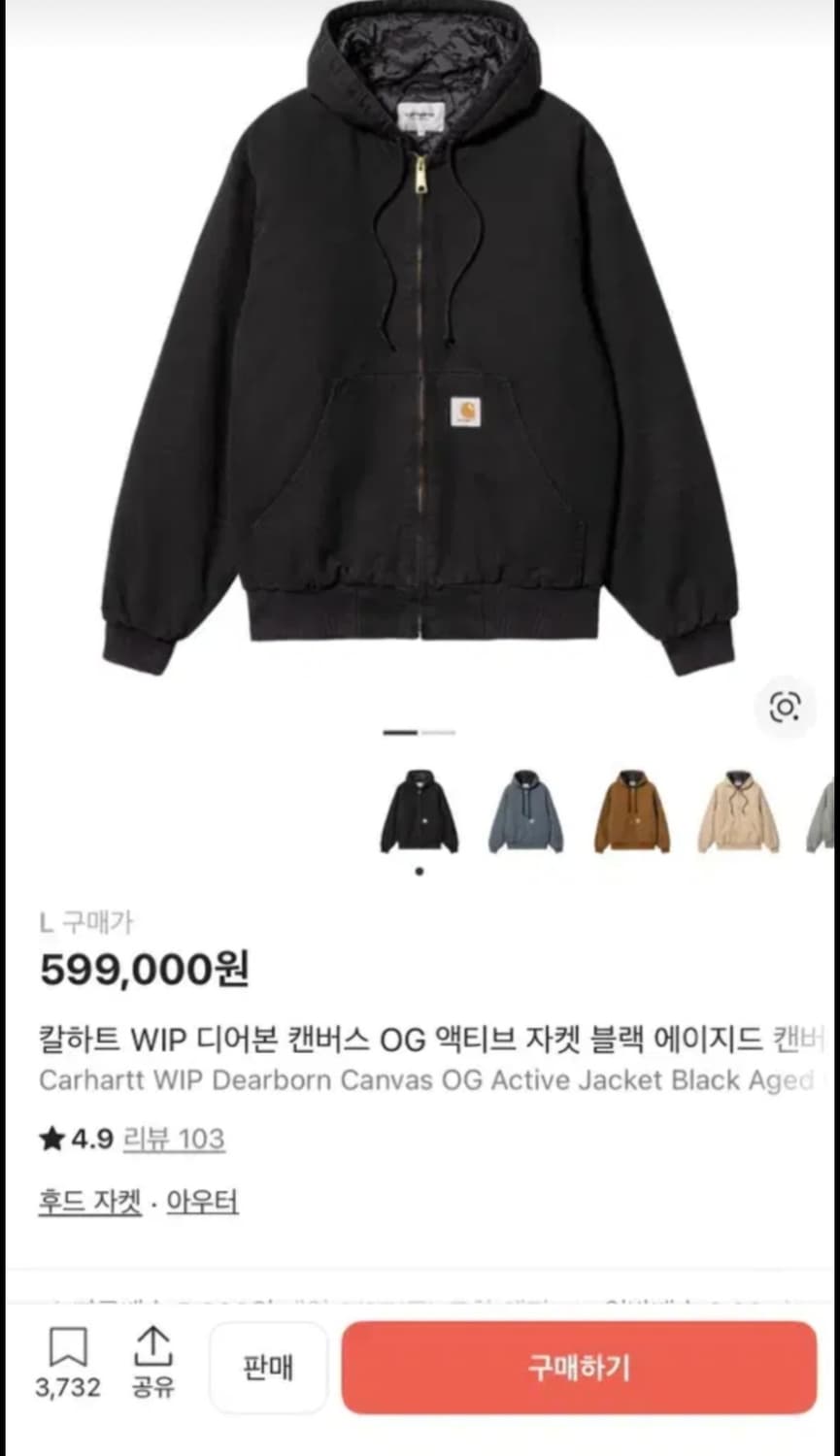Open the 후드 자켓 category link
The height and width of the screenshot is (1456, 840).
(87, 1202)
